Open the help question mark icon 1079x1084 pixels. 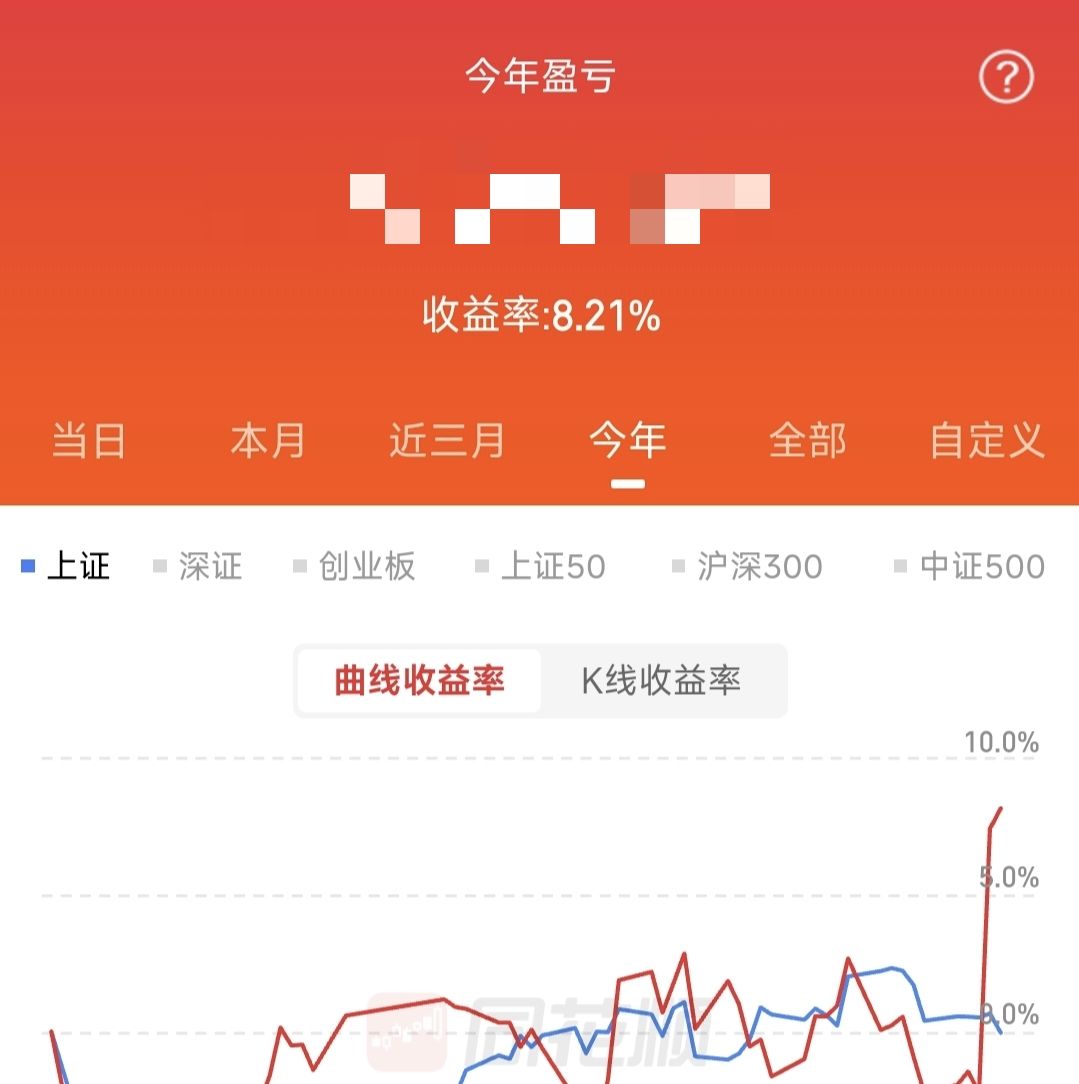pyautogui.click(x=1005, y=77)
